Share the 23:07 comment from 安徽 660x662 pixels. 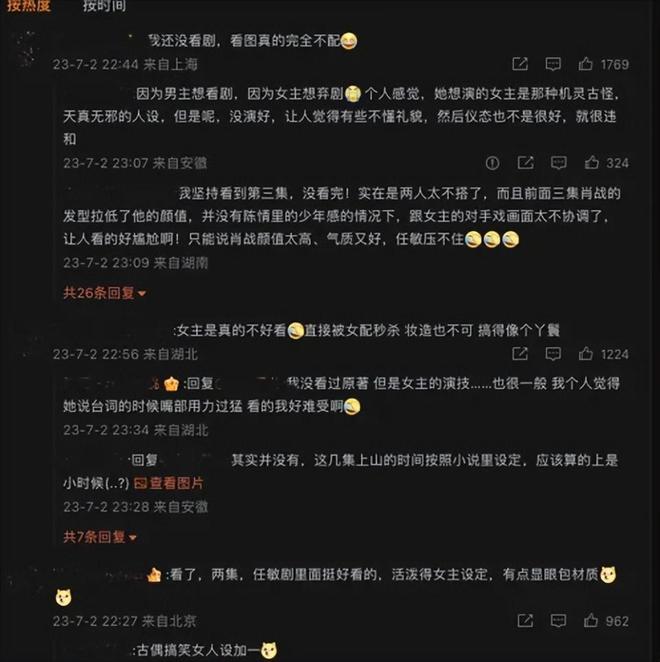tap(525, 163)
